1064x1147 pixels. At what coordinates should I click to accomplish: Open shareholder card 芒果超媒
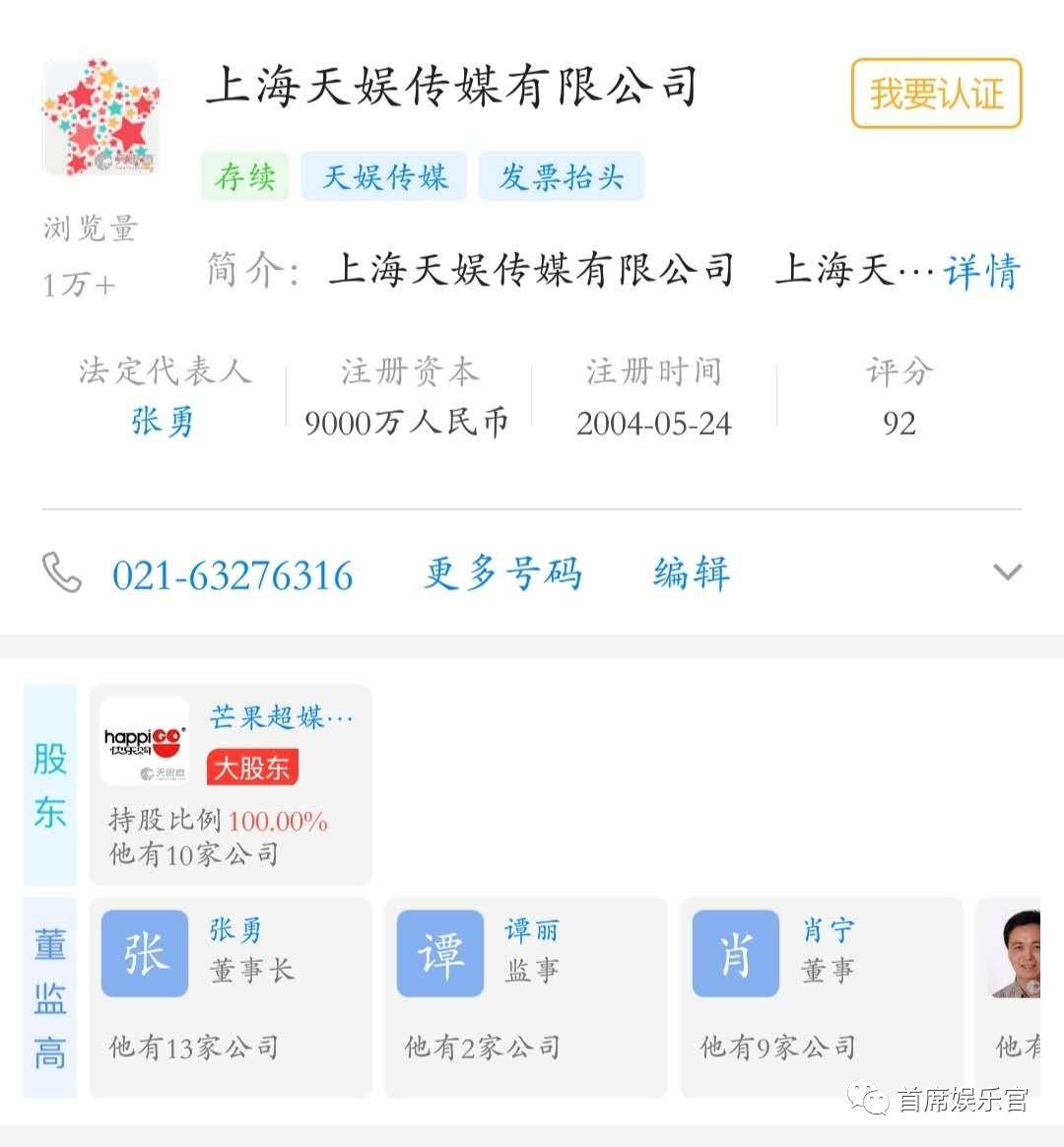231,784
